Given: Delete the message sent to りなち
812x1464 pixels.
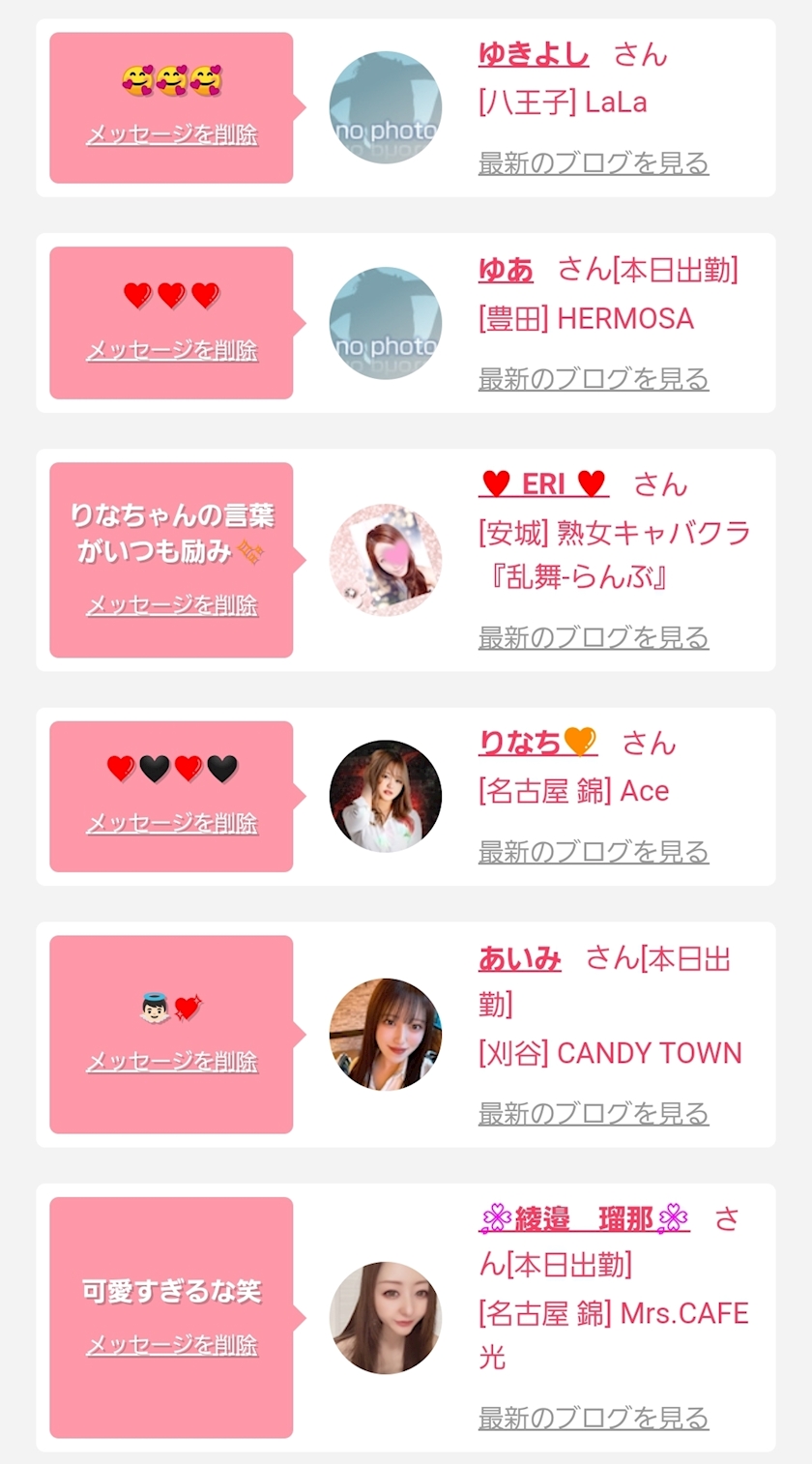Looking at the screenshot, I should tap(172, 823).
